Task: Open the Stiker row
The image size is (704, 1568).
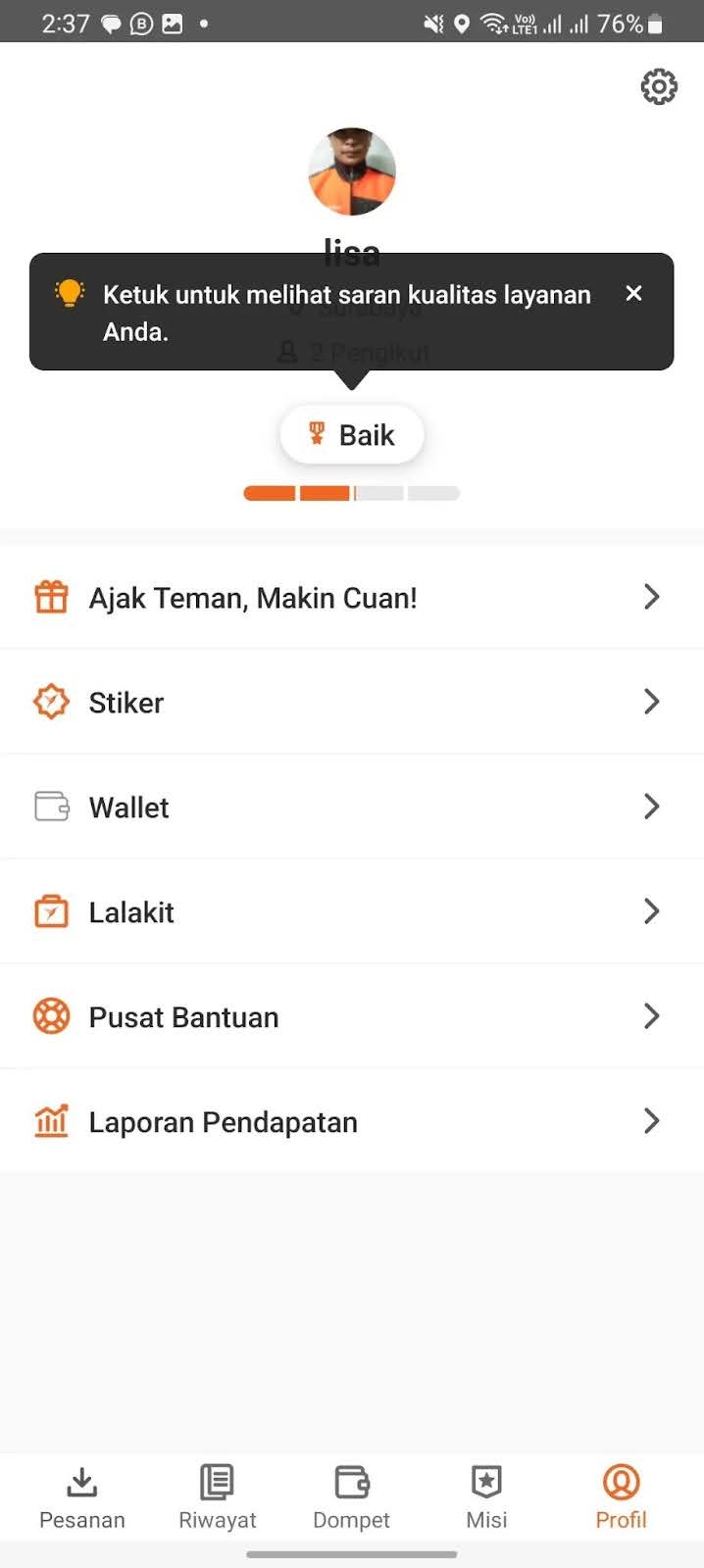Action: pos(352,703)
